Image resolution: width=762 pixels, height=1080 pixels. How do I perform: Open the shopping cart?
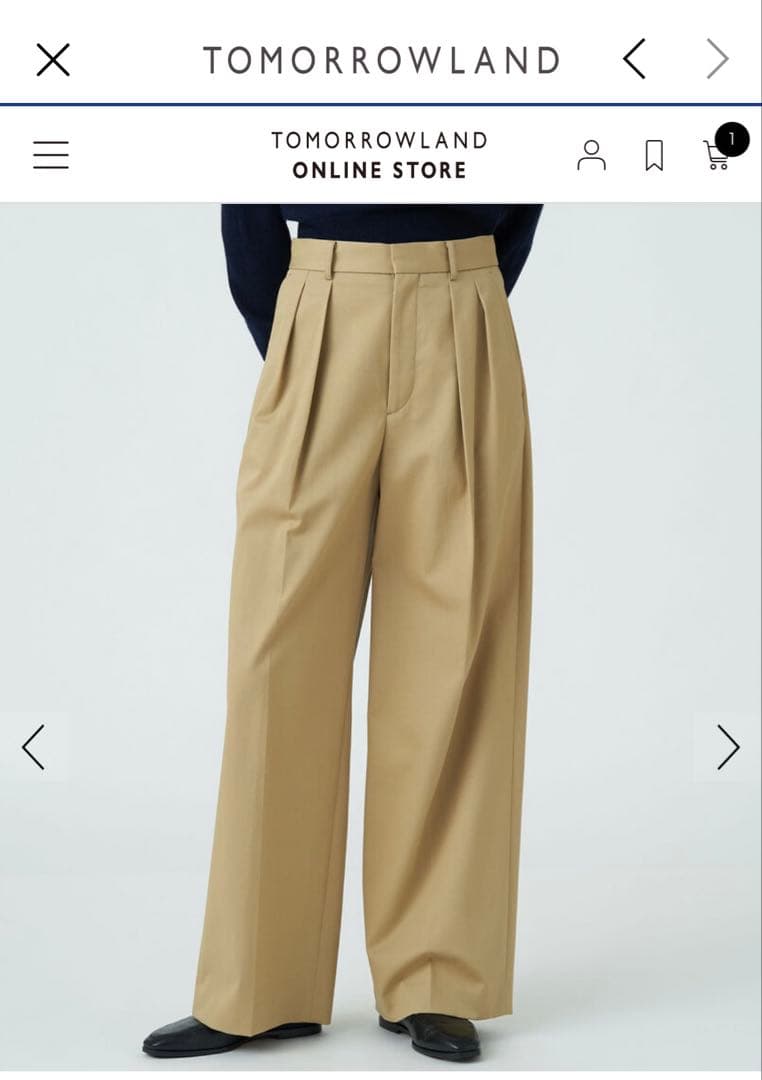pos(717,155)
